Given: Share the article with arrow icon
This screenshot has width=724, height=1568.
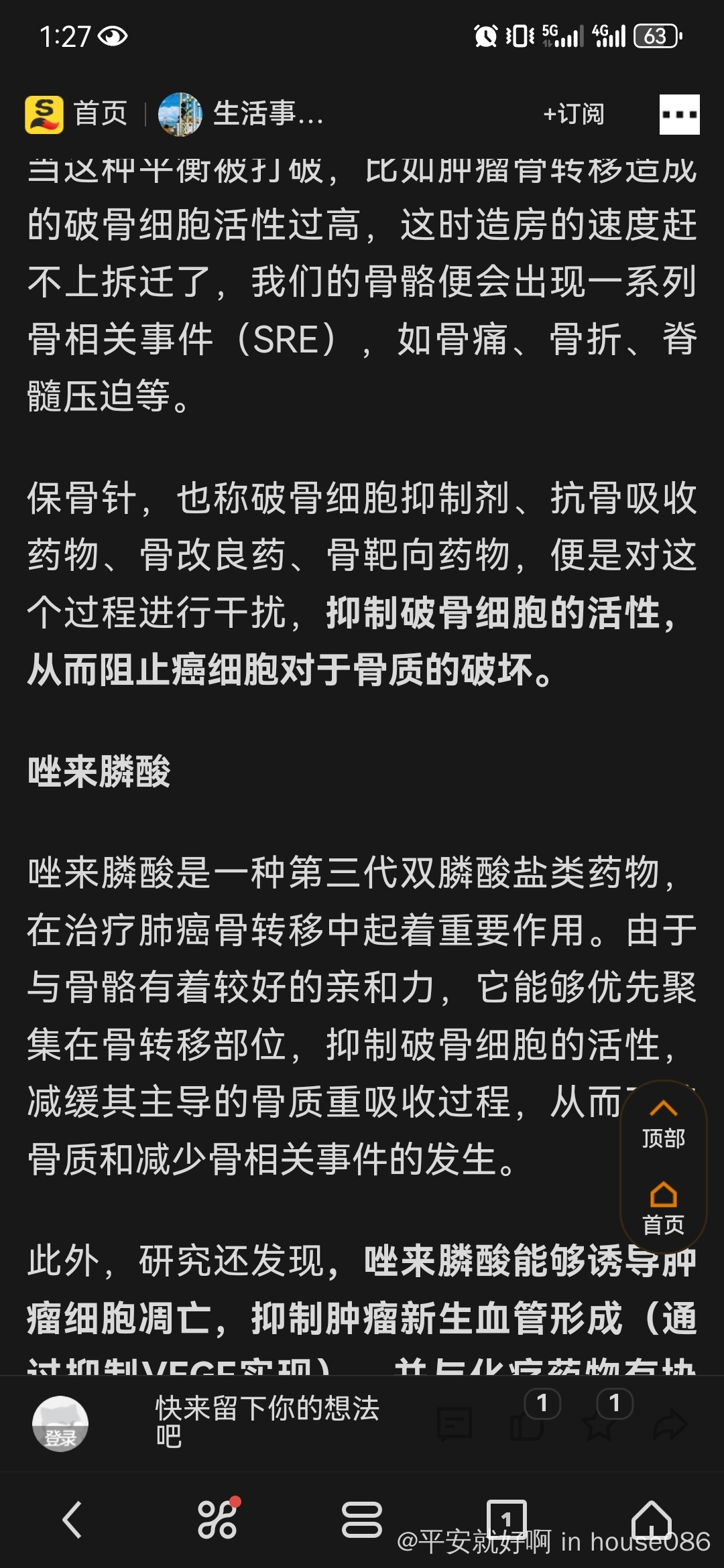Looking at the screenshot, I should click(670, 1424).
